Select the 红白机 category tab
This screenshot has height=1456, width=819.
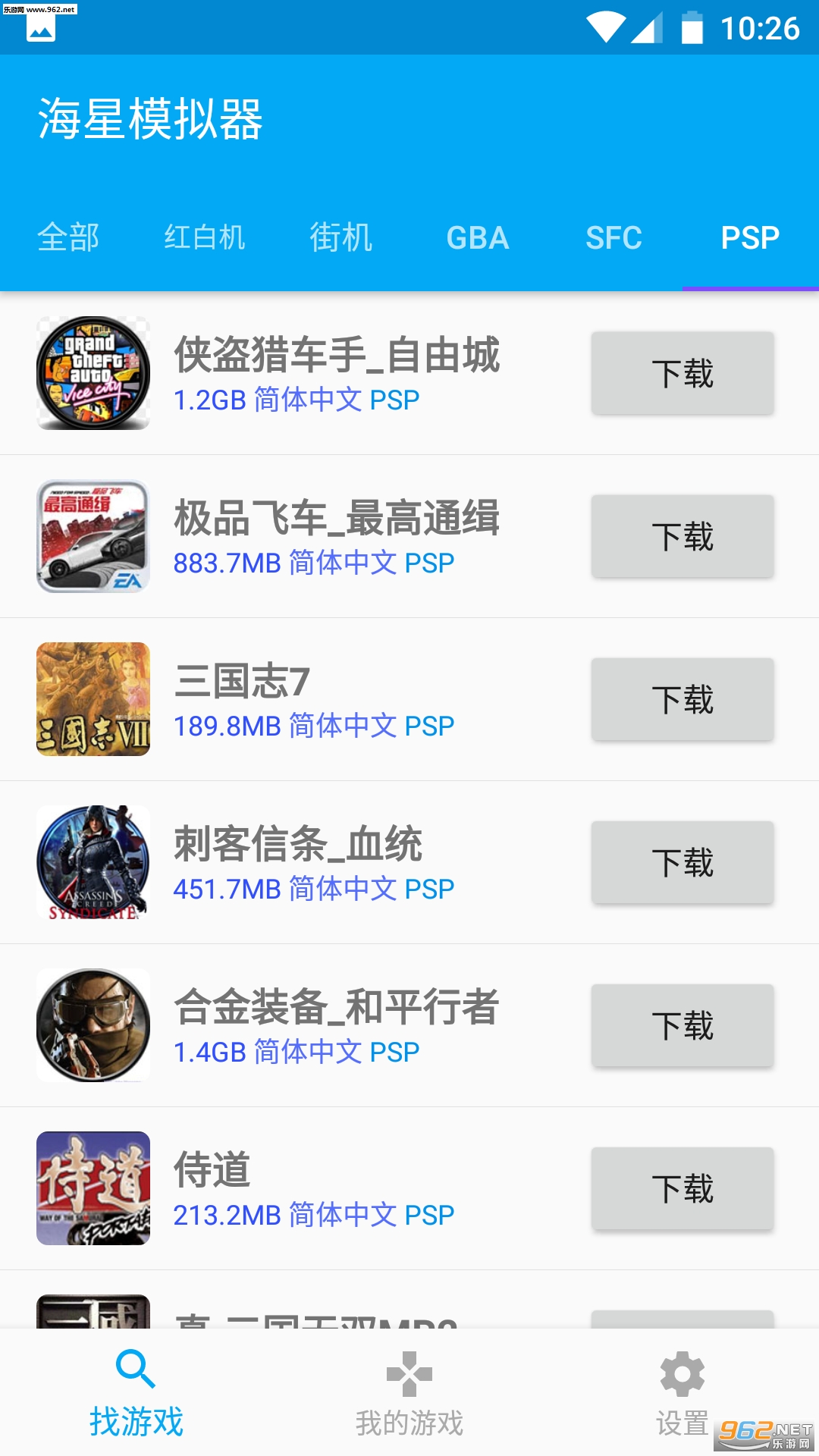point(205,237)
